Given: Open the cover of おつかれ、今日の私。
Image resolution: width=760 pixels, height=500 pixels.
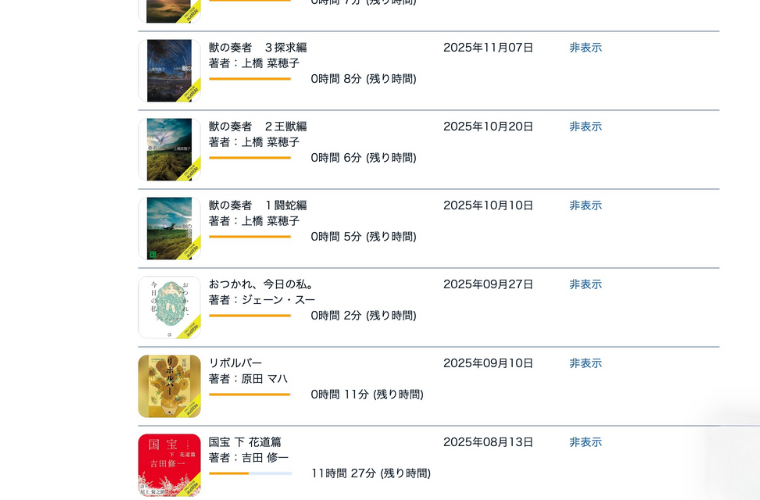Looking at the screenshot, I should tap(169, 308).
